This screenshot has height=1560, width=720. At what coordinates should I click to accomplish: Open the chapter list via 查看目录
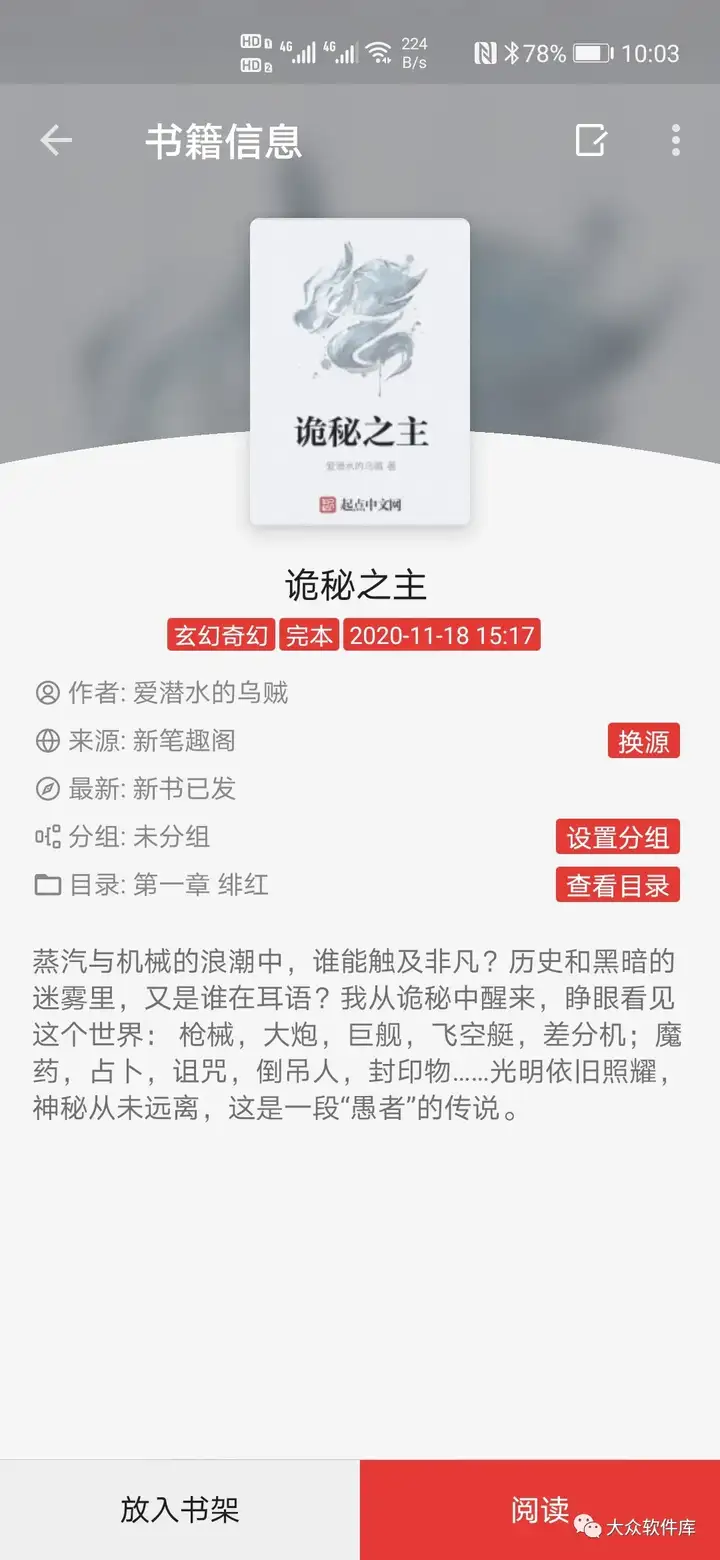pos(618,885)
